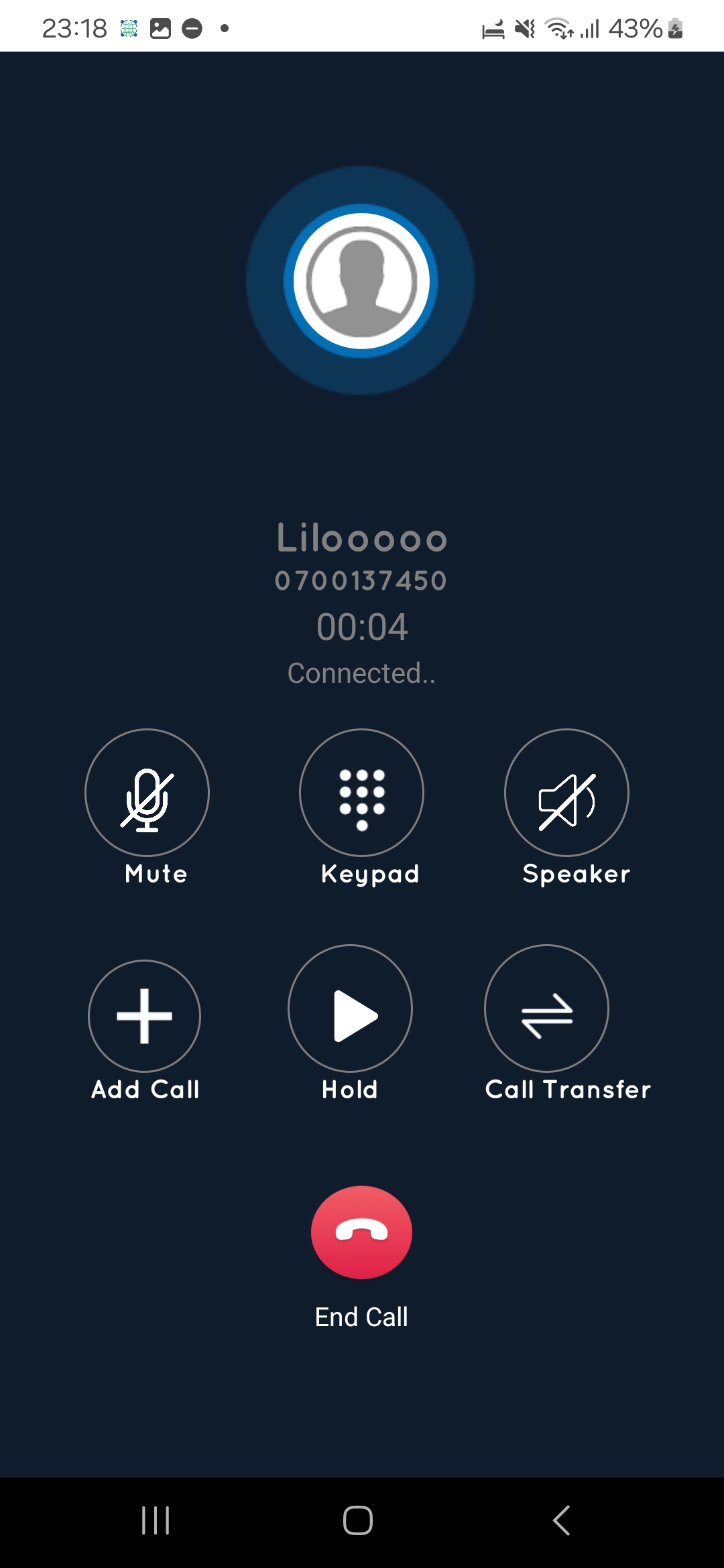The height and width of the screenshot is (1568, 724).
Task: Tap Add Call to add another participant
Action: (x=144, y=1016)
